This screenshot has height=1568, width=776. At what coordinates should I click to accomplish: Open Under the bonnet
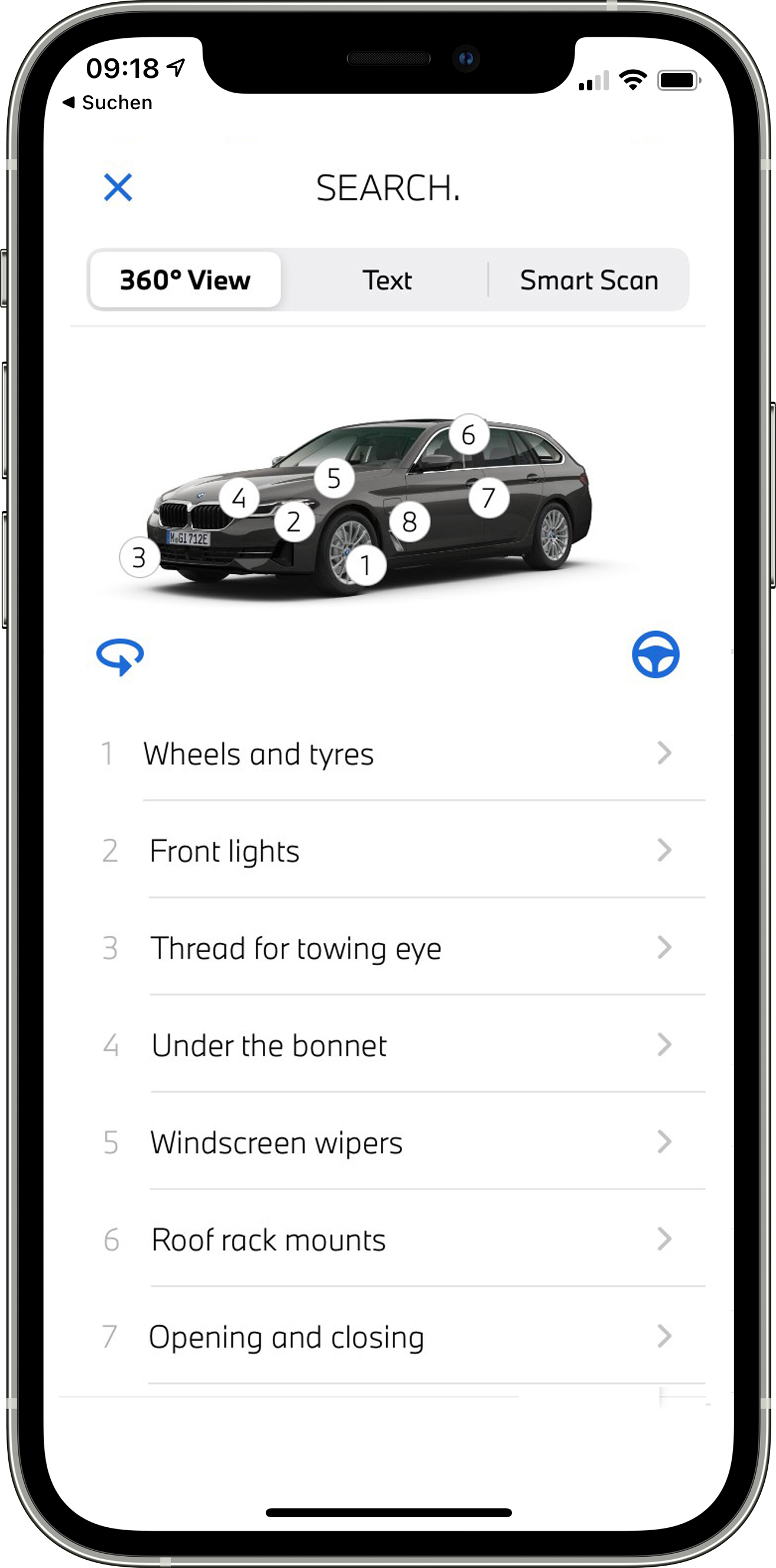390,1045
